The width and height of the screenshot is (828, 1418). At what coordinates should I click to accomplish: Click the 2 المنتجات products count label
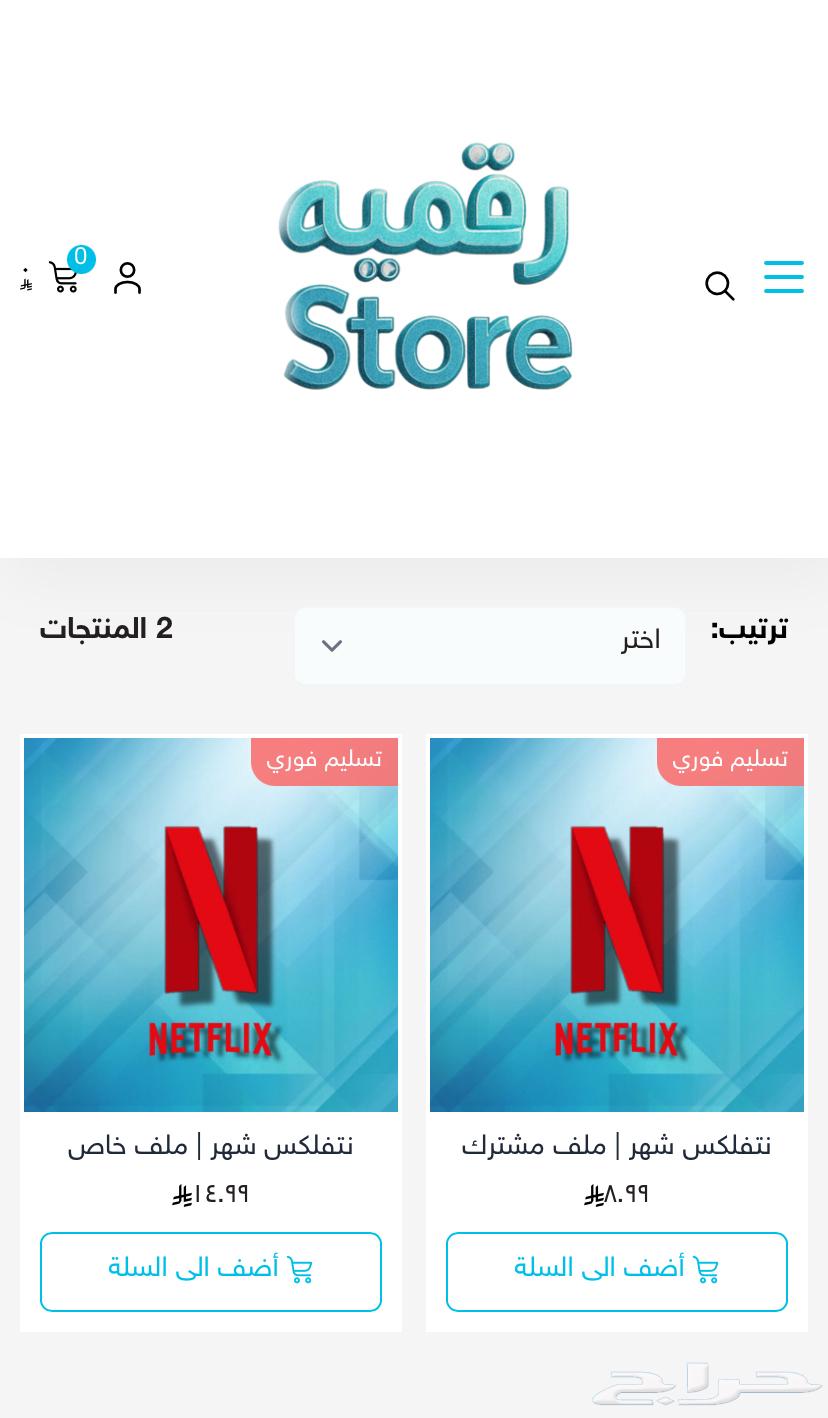[x=106, y=629]
